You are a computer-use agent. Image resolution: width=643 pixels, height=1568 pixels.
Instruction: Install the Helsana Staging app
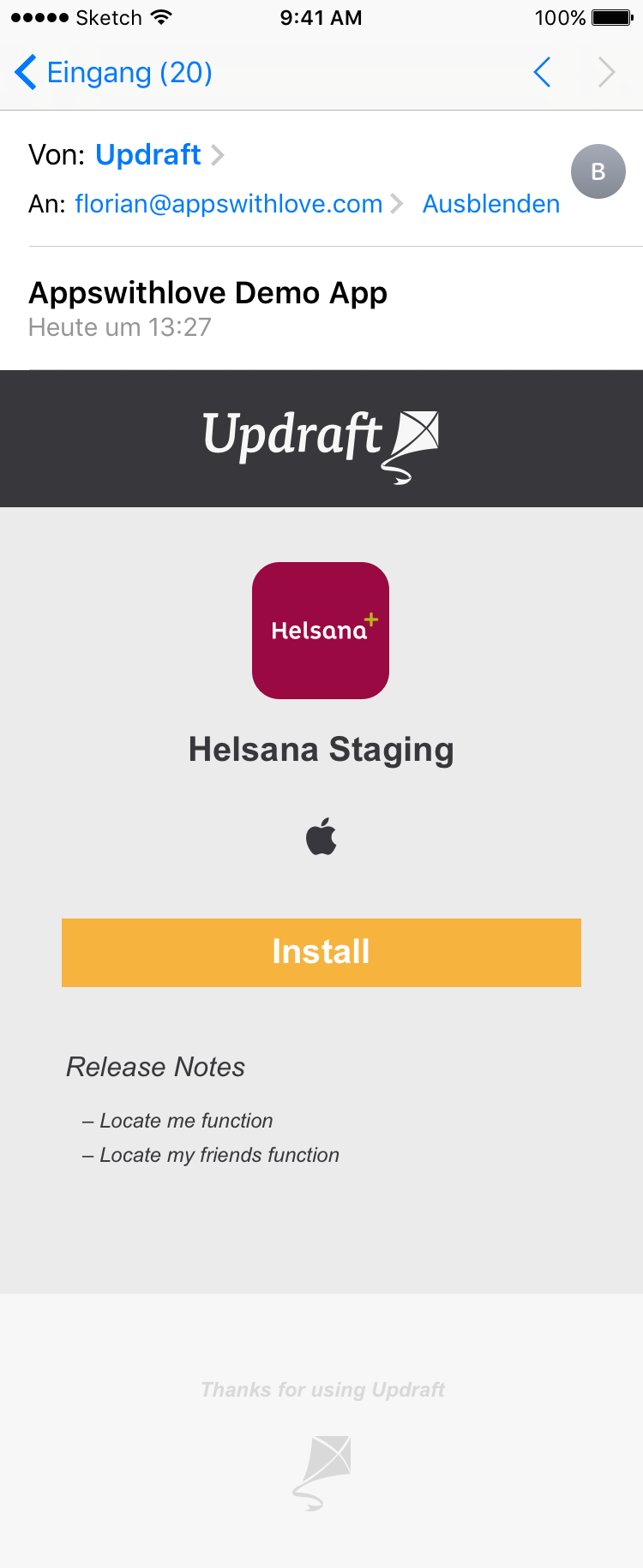[x=321, y=952]
